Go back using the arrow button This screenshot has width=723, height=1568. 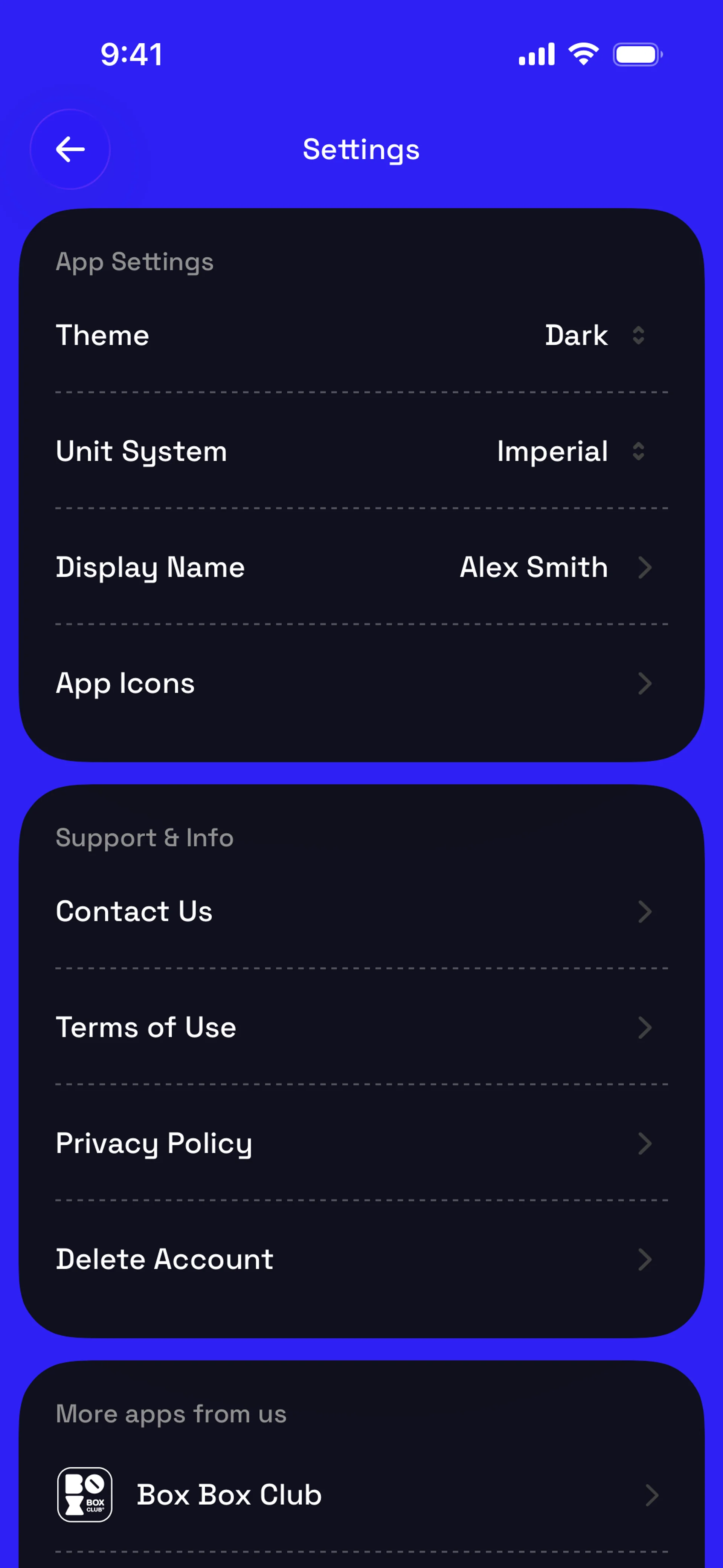pos(70,149)
